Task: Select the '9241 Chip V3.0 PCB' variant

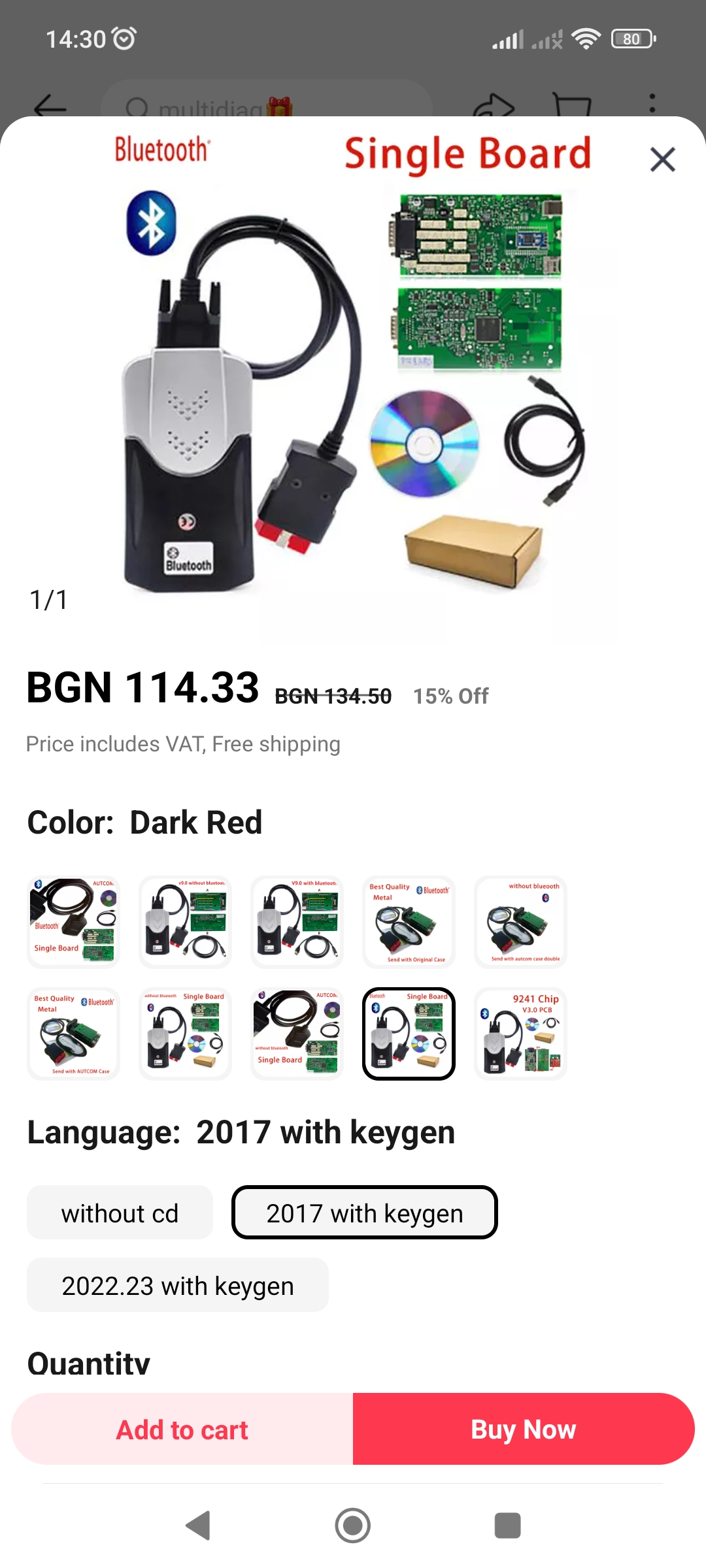Action: click(521, 1034)
